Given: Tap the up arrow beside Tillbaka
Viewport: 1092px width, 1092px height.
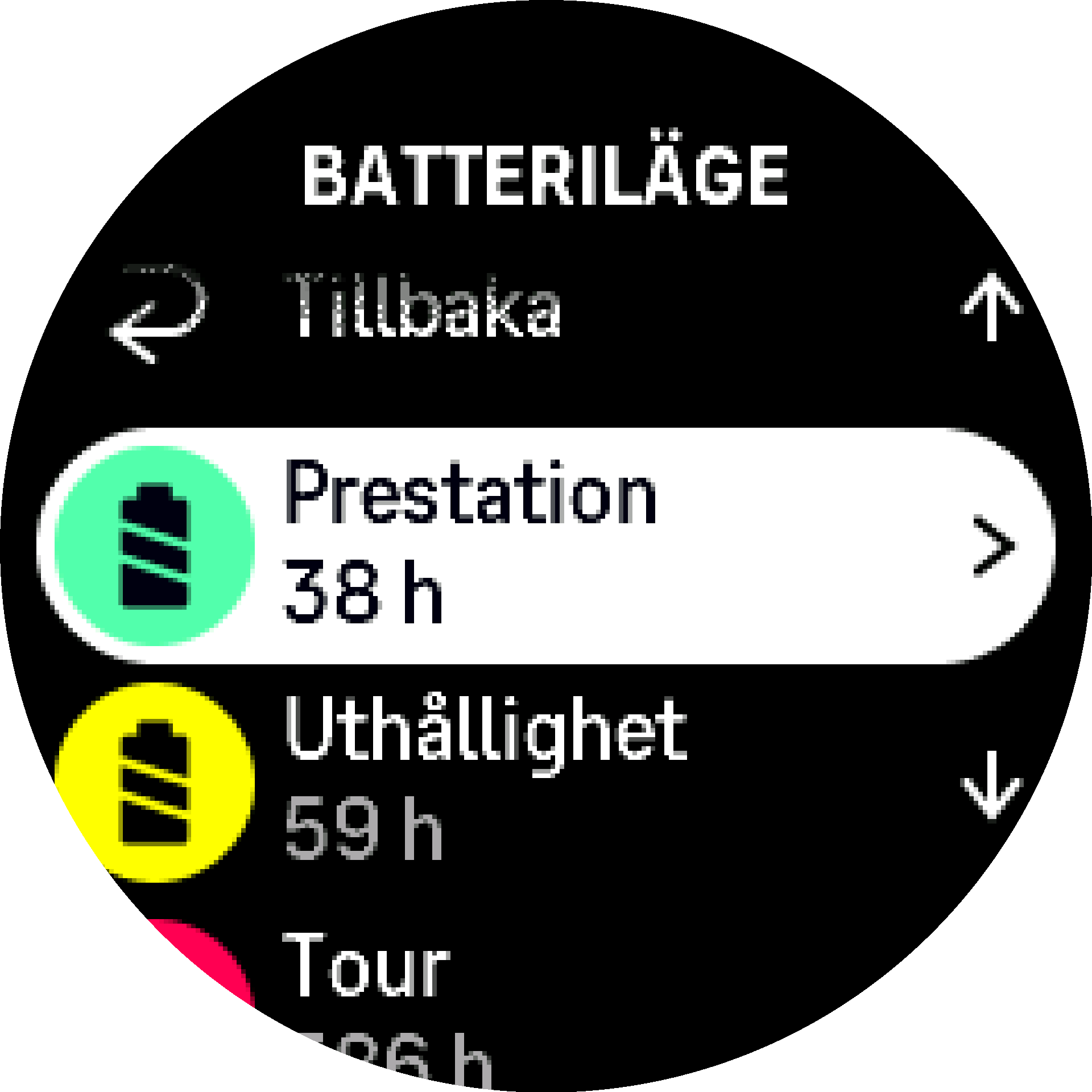Looking at the screenshot, I should click(991, 307).
